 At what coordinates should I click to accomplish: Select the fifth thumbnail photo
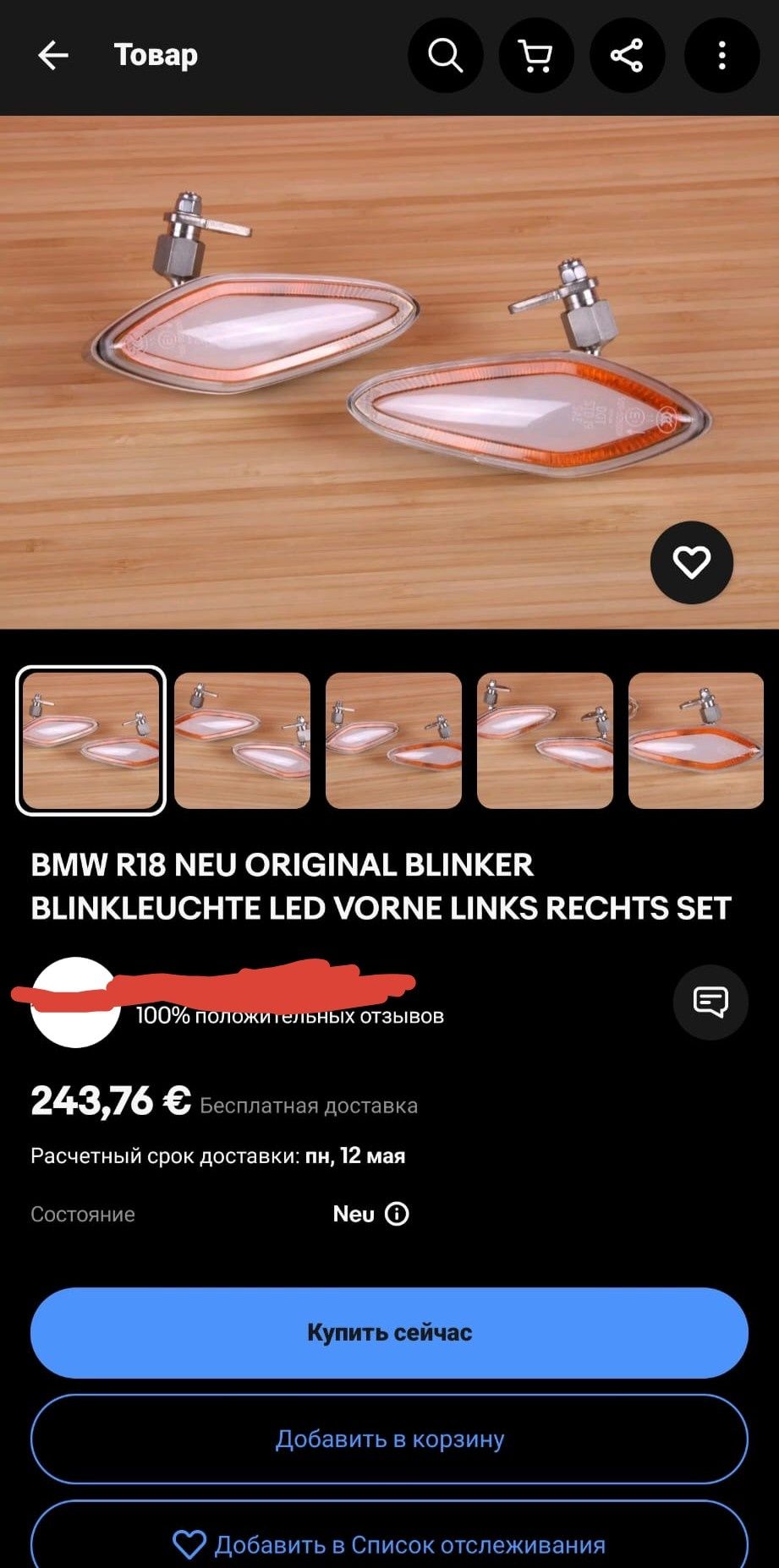click(x=695, y=740)
